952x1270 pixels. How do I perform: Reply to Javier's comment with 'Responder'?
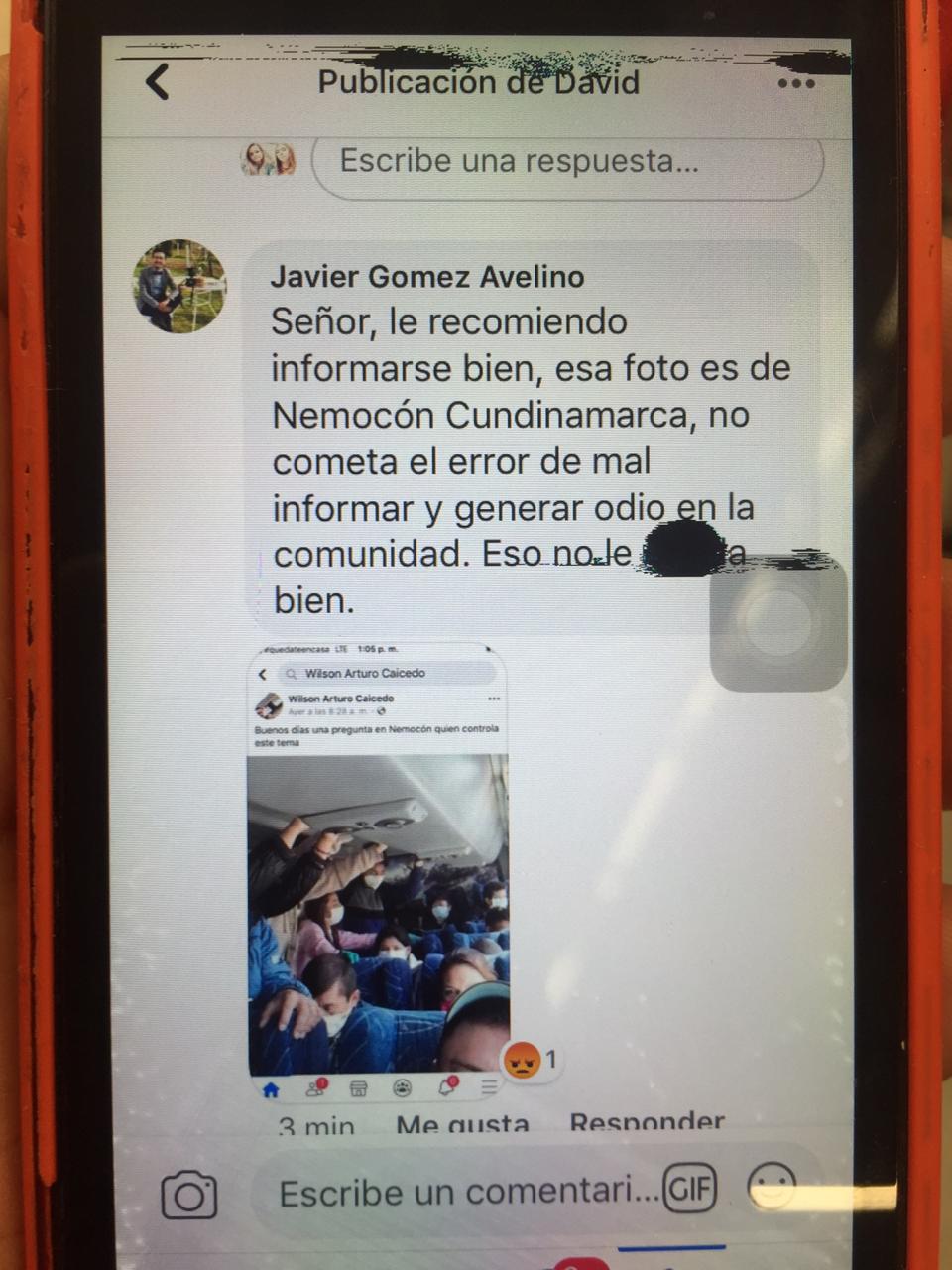(x=647, y=1123)
